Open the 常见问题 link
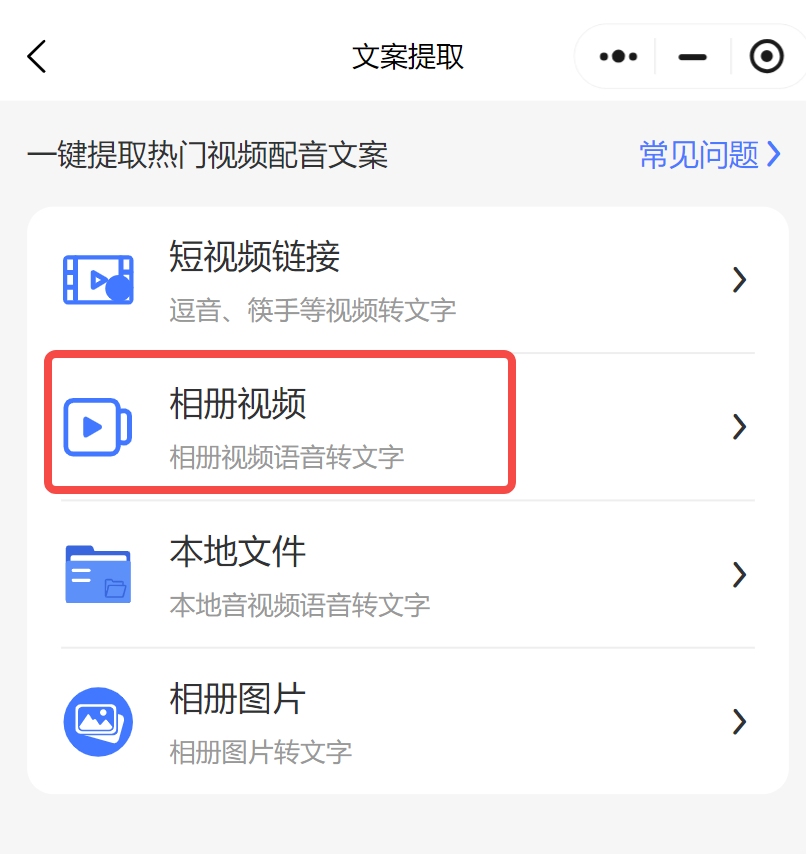The height and width of the screenshot is (854, 806). (x=710, y=155)
